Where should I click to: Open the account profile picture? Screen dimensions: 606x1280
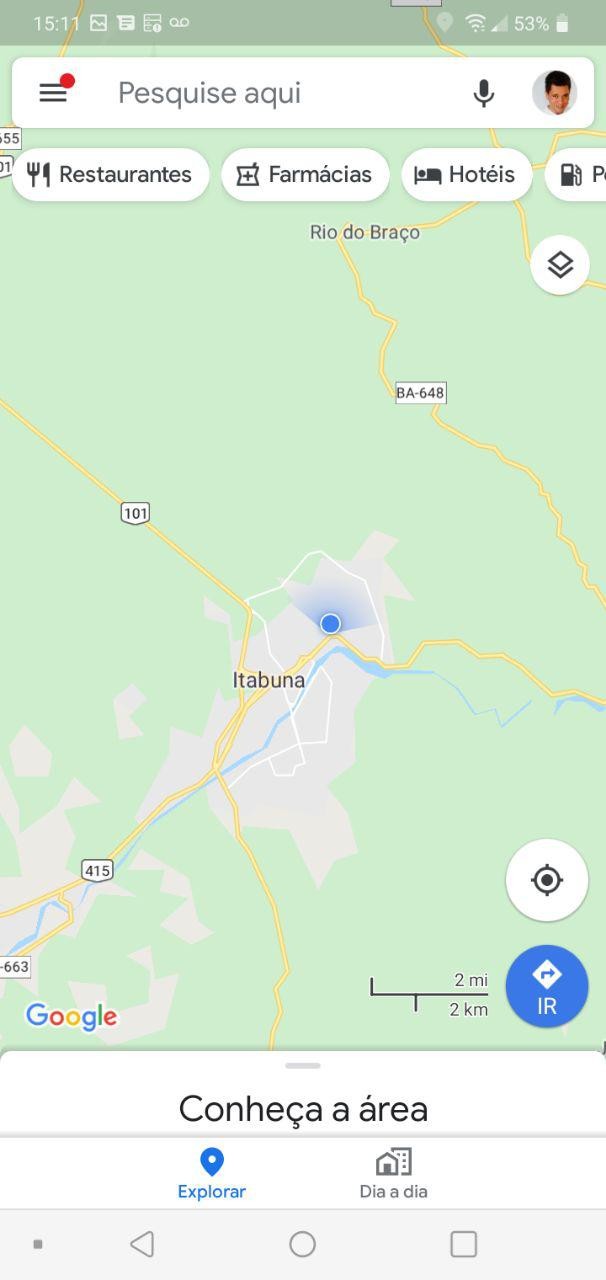(x=554, y=93)
